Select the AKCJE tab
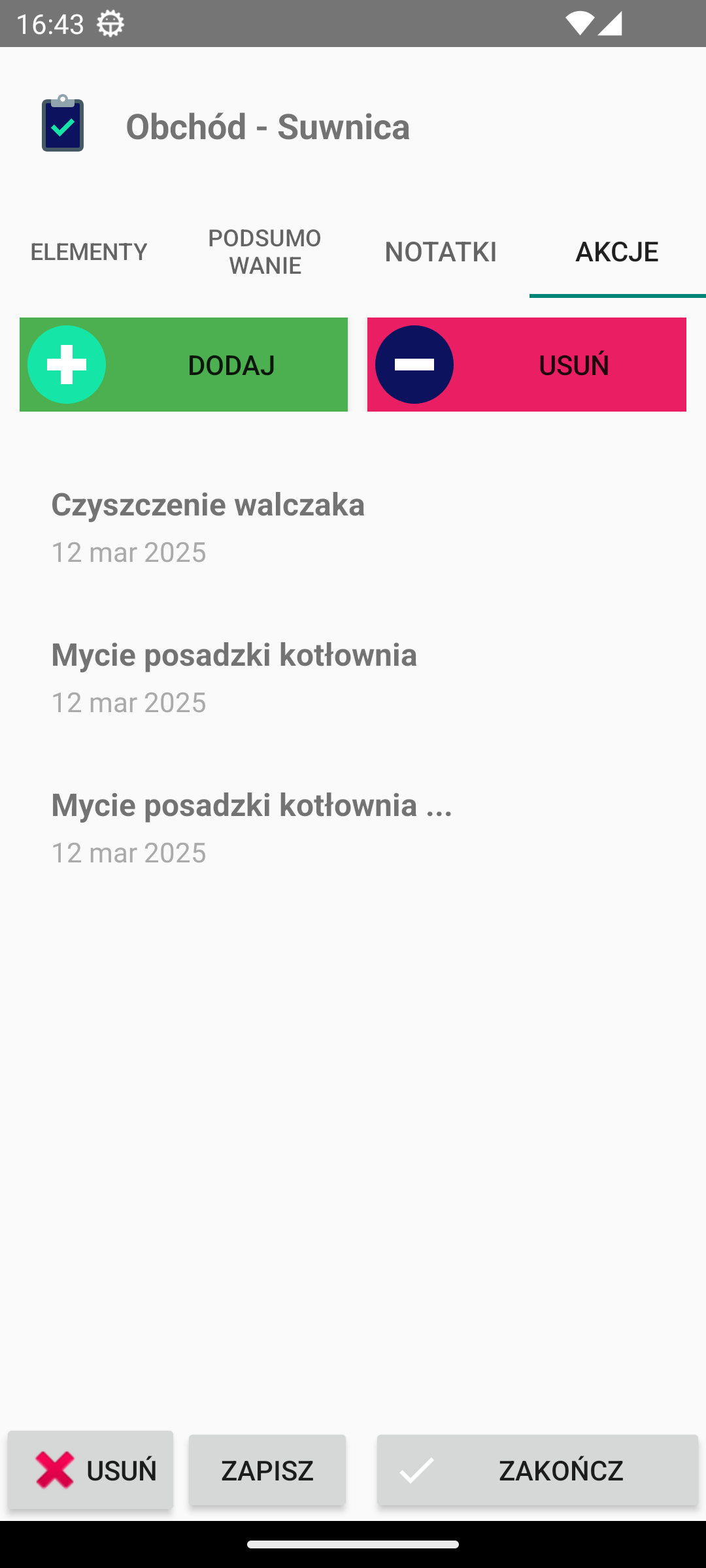706x1568 pixels. (x=615, y=252)
